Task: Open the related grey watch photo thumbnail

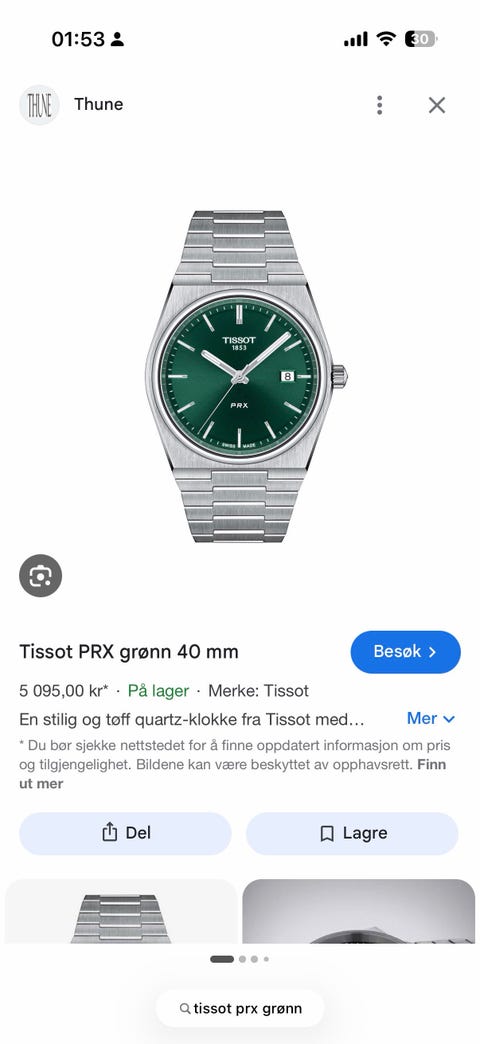Action: click(x=359, y=911)
